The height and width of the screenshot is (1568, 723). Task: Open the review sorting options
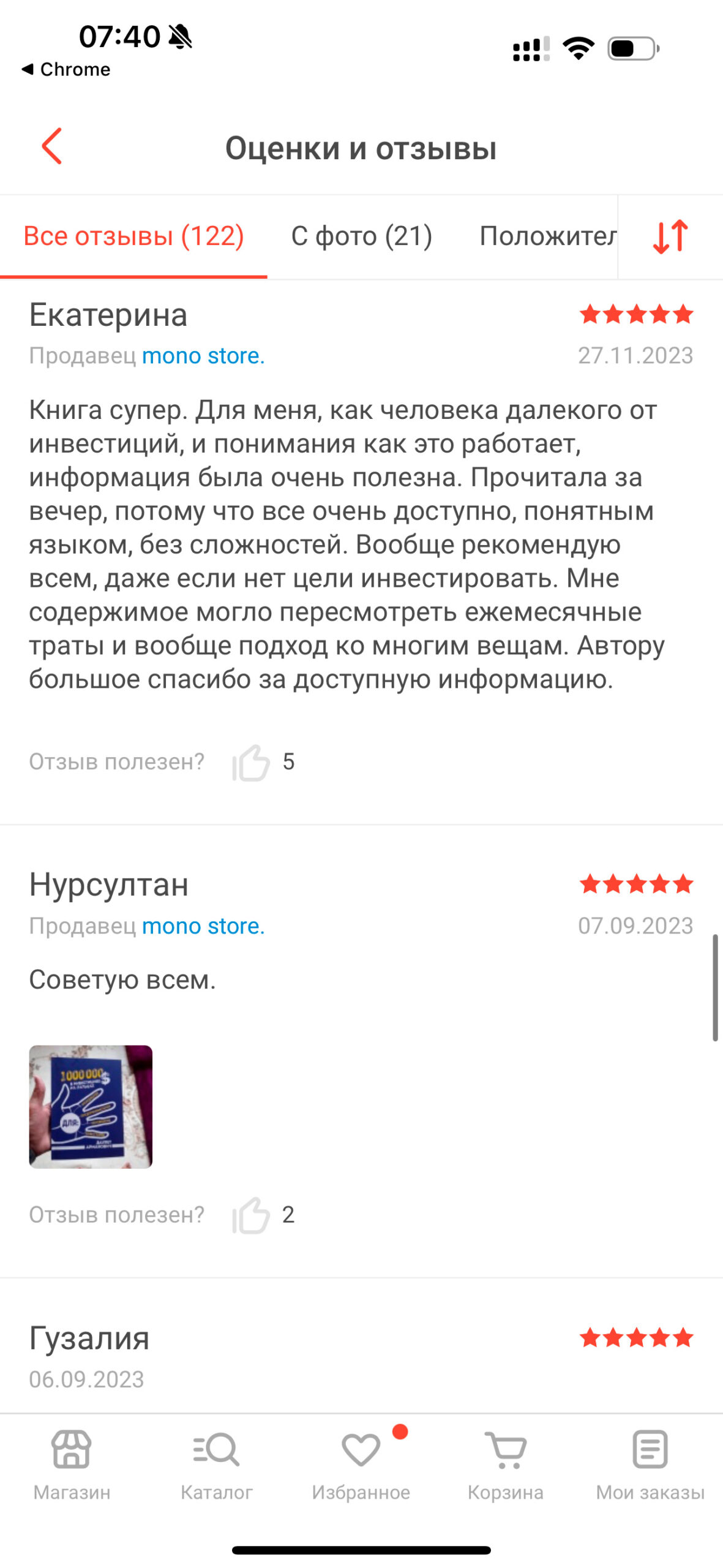[670, 236]
